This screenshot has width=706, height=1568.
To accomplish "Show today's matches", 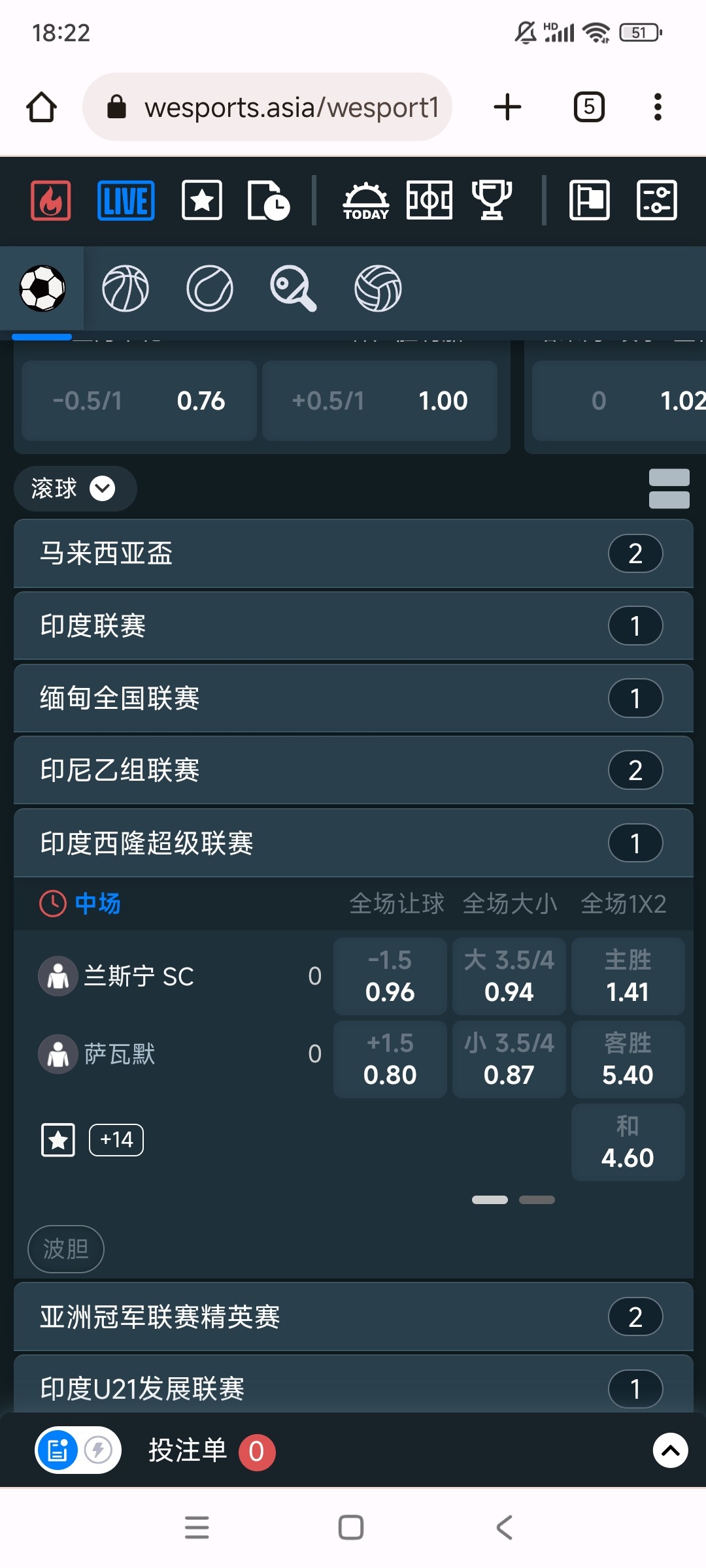I will (365, 201).
